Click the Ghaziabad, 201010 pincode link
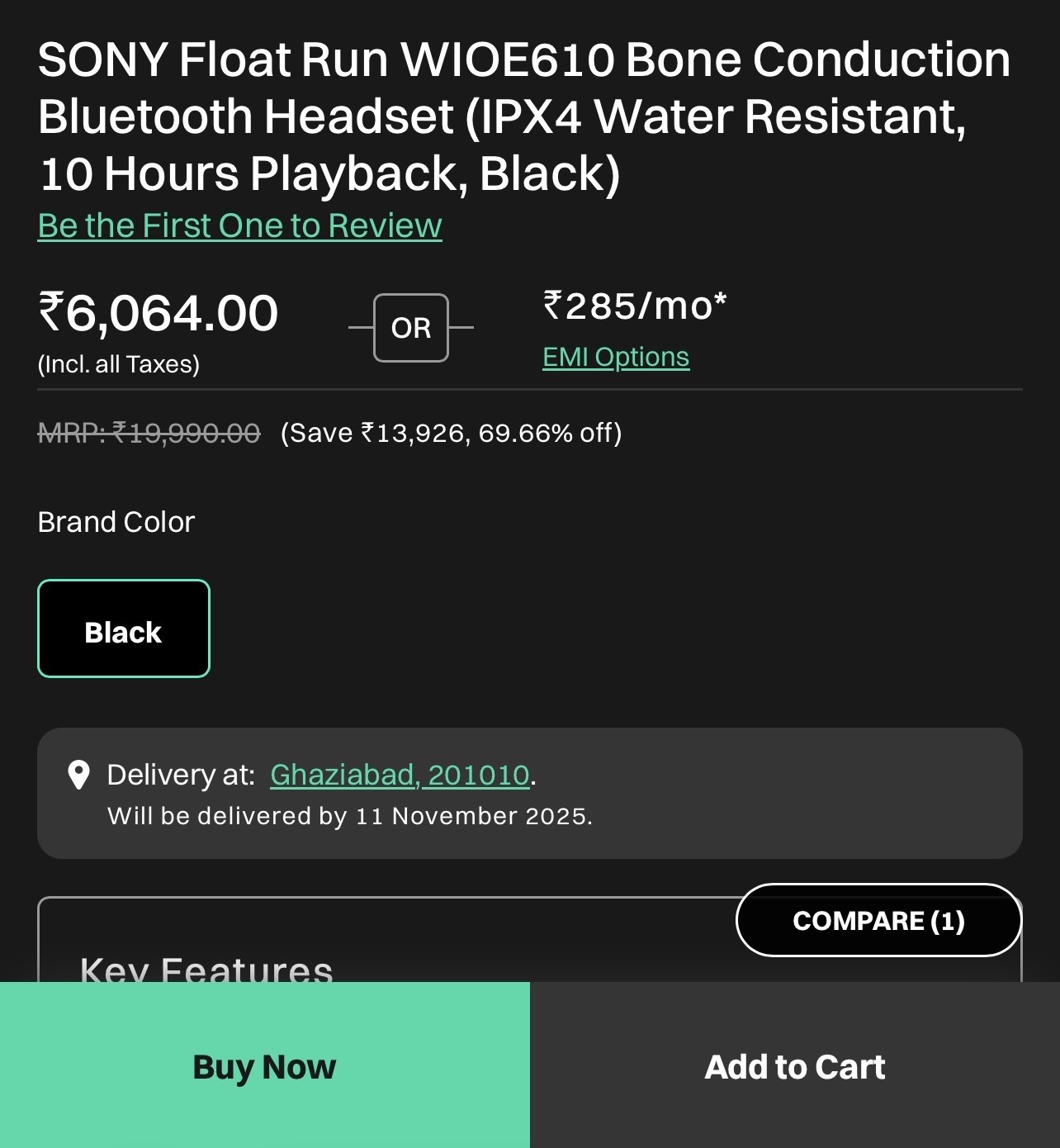1060x1148 pixels. pos(401,775)
